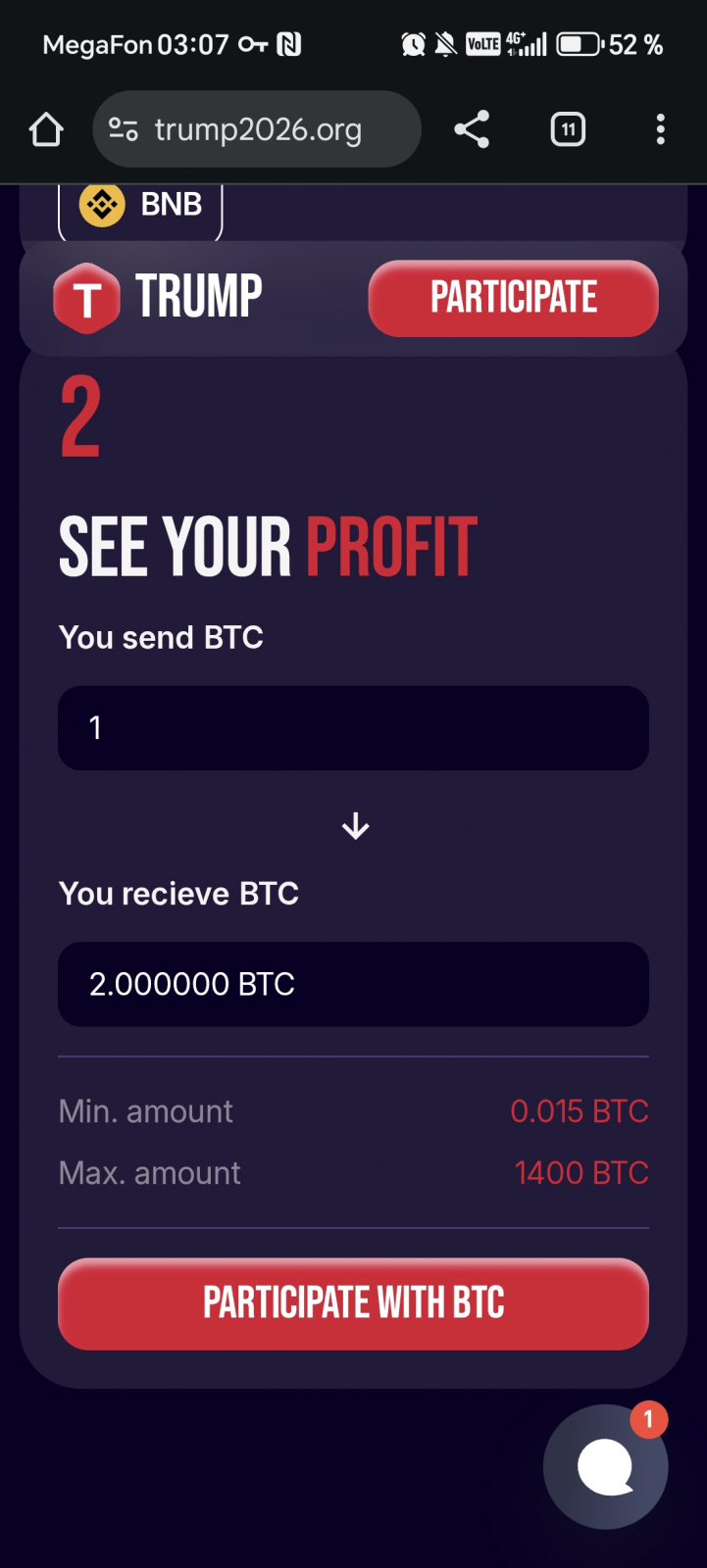
Task: Tap the trump2026.org address bar
Action: coord(257,129)
